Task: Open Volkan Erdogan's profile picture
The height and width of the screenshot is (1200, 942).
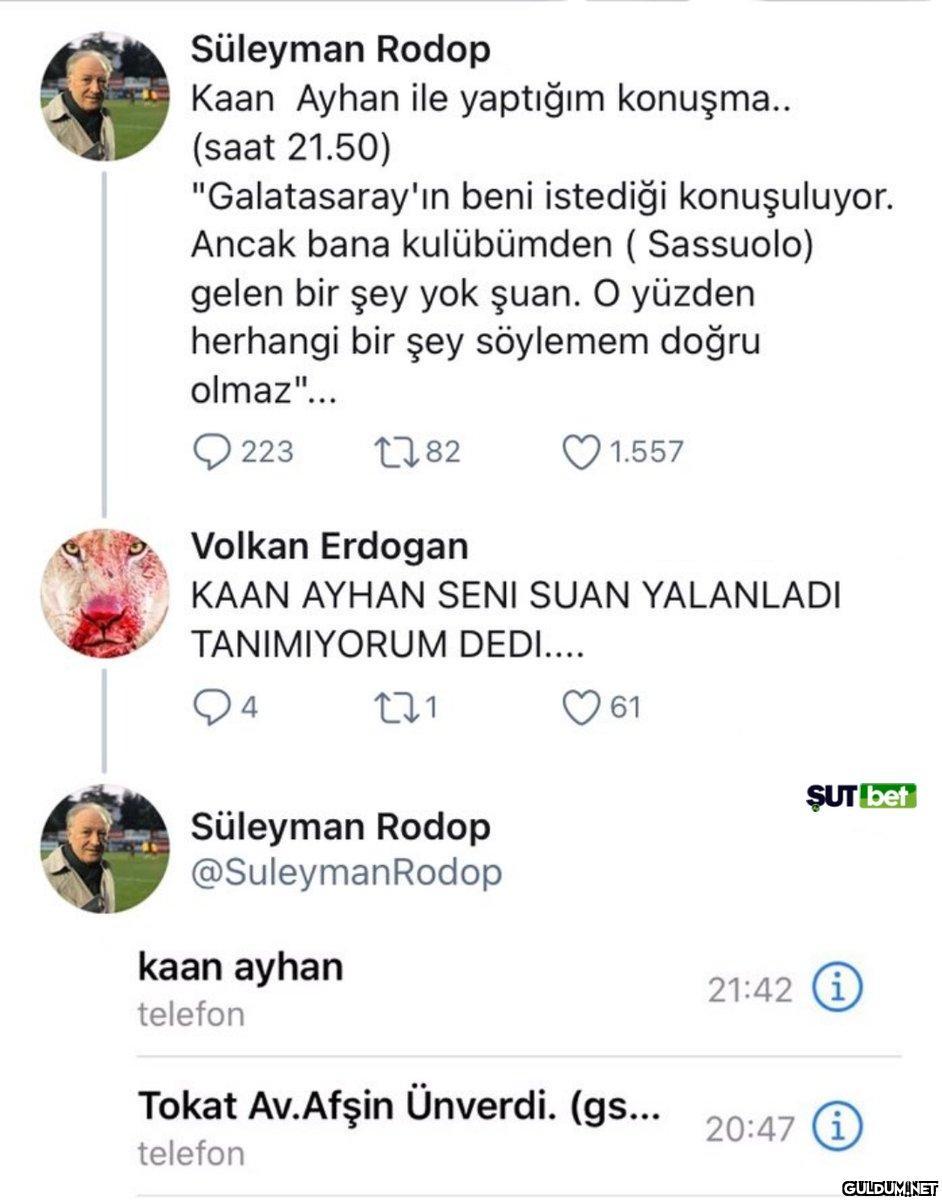Action: pyautogui.click(x=105, y=593)
